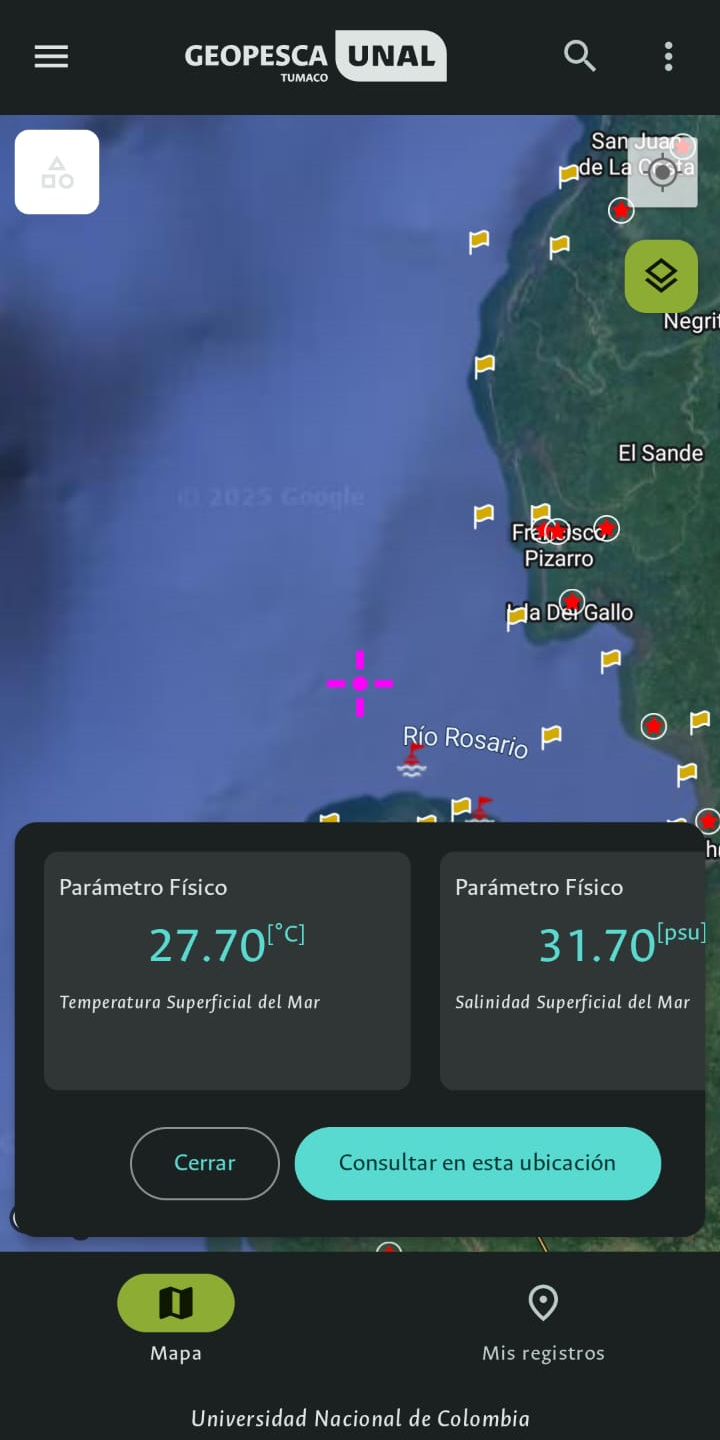This screenshot has width=720, height=1440.
Task: Open the three-dot overflow menu
Action: pos(668,56)
